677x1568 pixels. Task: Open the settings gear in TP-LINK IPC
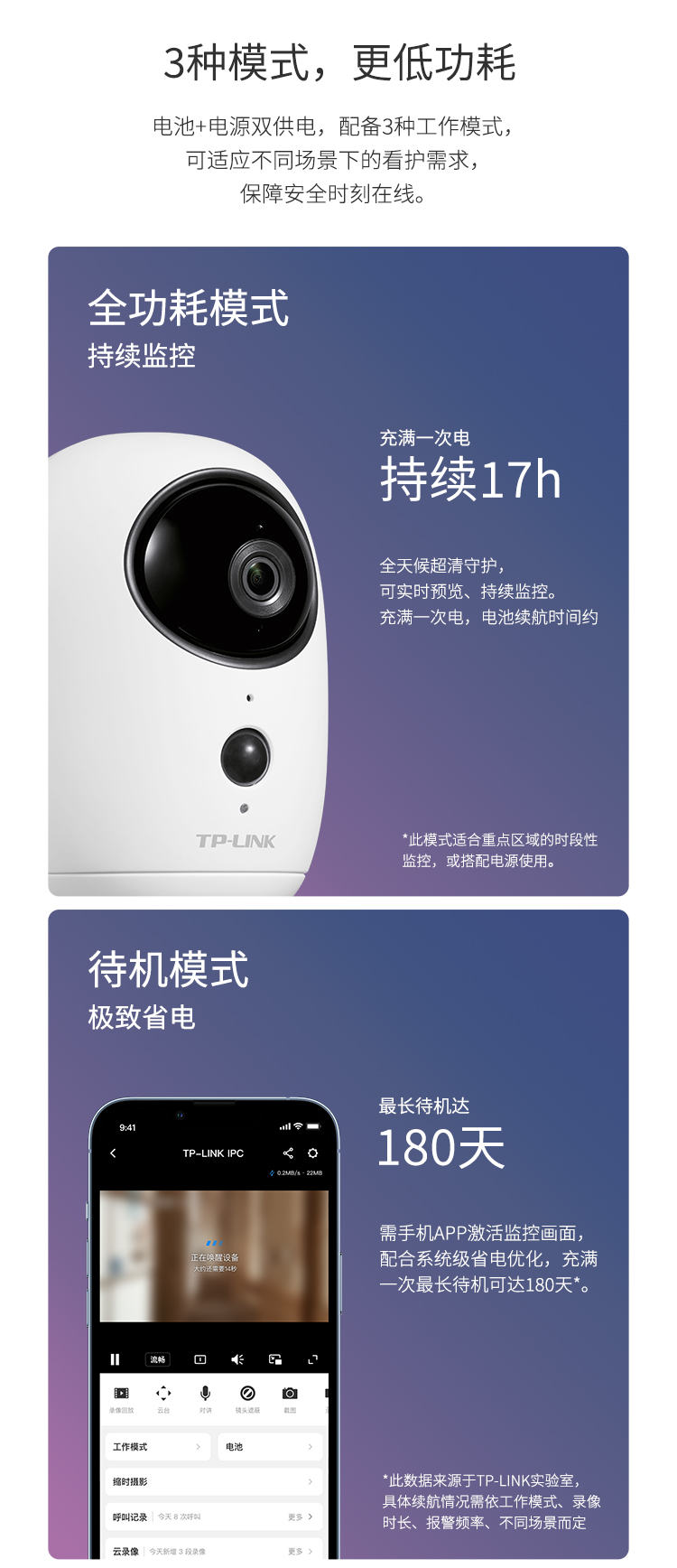(313, 1153)
